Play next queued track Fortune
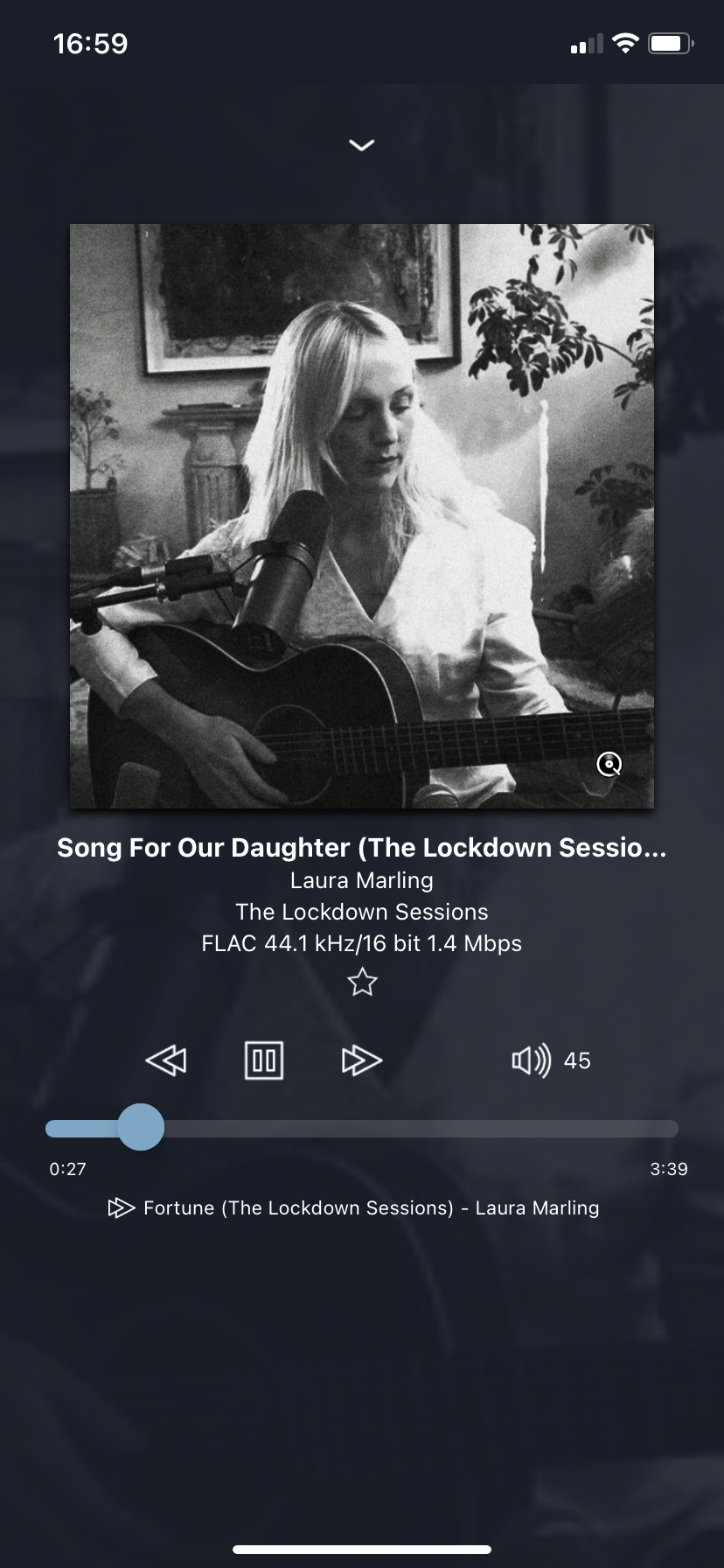The height and width of the screenshot is (1568, 724). point(354,1207)
